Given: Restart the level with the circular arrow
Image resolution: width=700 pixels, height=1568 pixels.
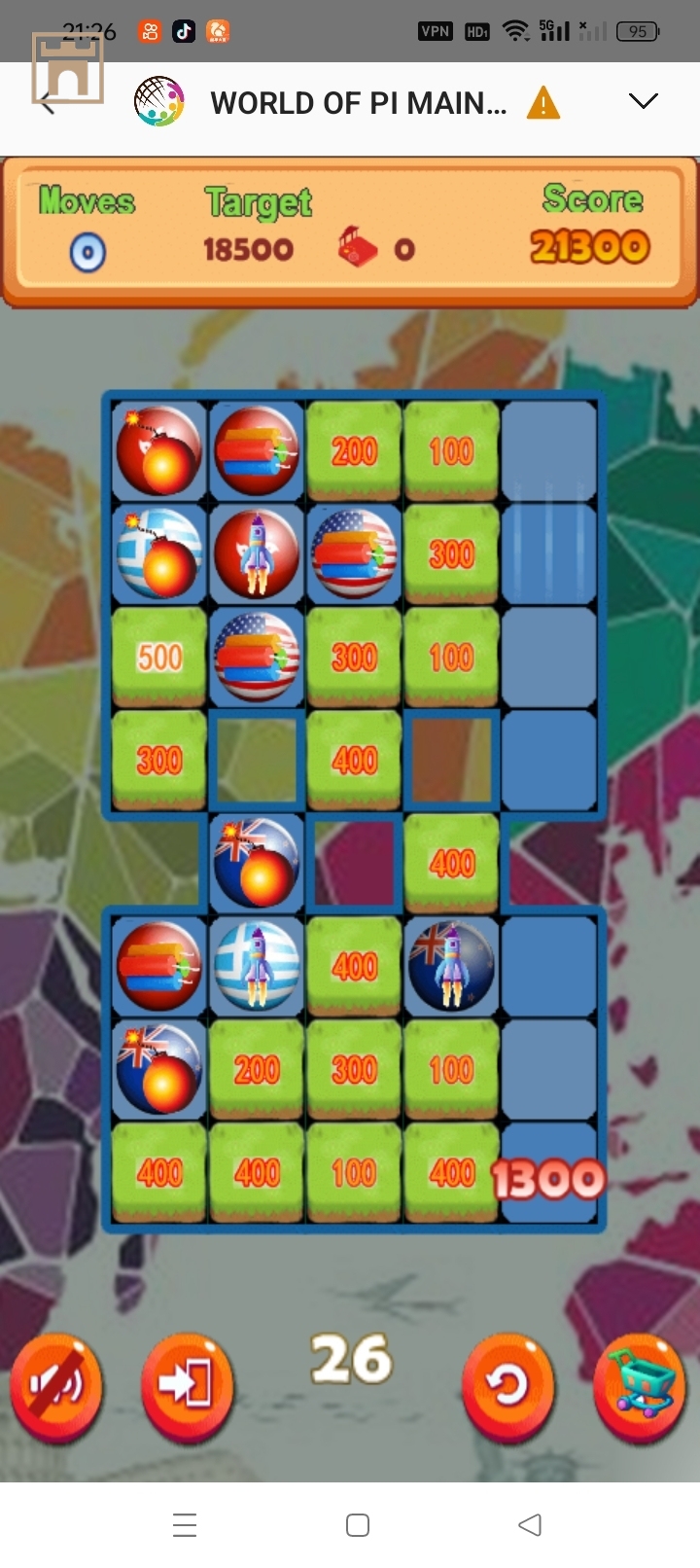Looking at the screenshot, I should pos(507,1386).
